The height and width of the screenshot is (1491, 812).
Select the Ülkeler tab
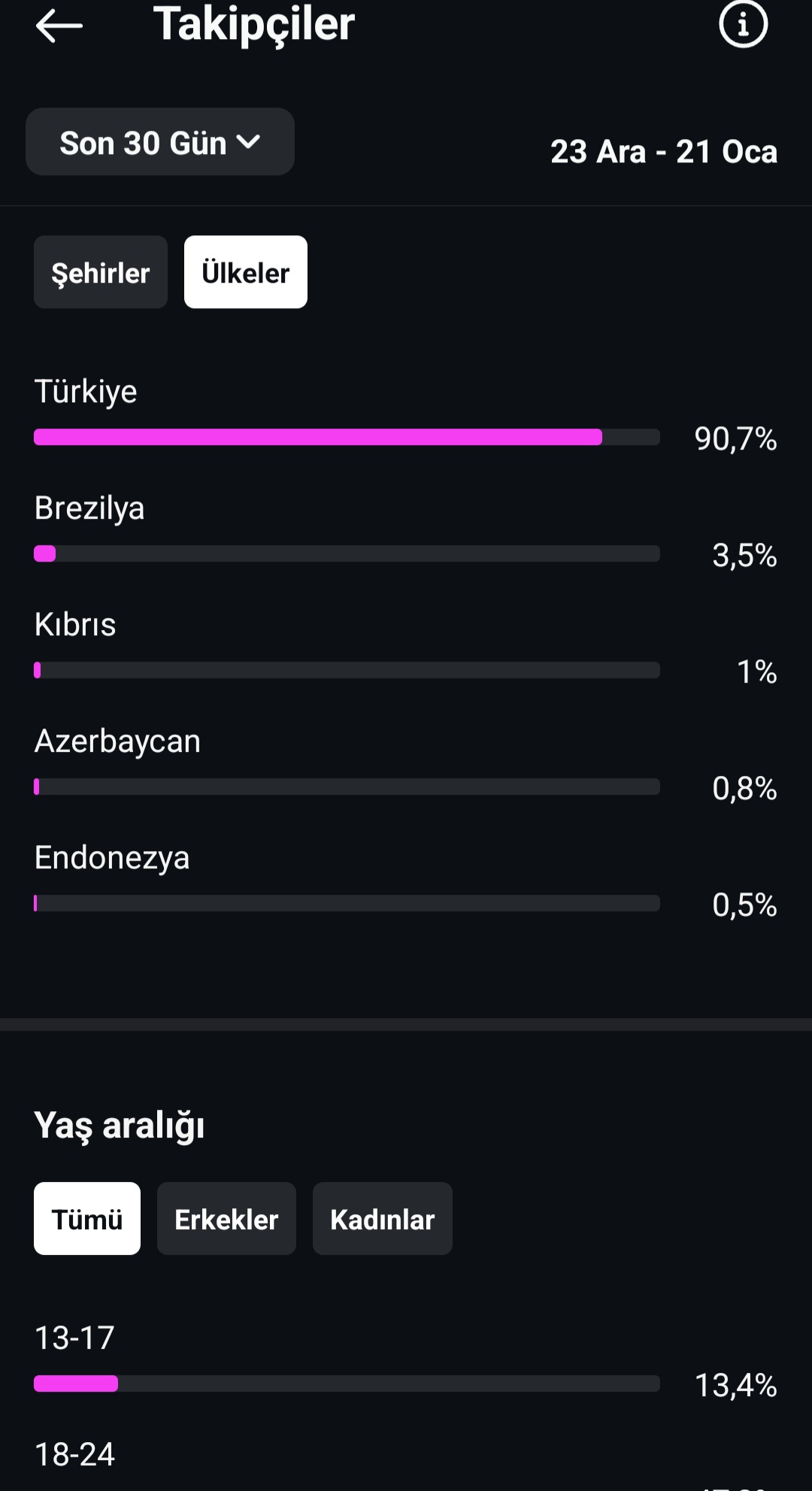pos(246,272)
